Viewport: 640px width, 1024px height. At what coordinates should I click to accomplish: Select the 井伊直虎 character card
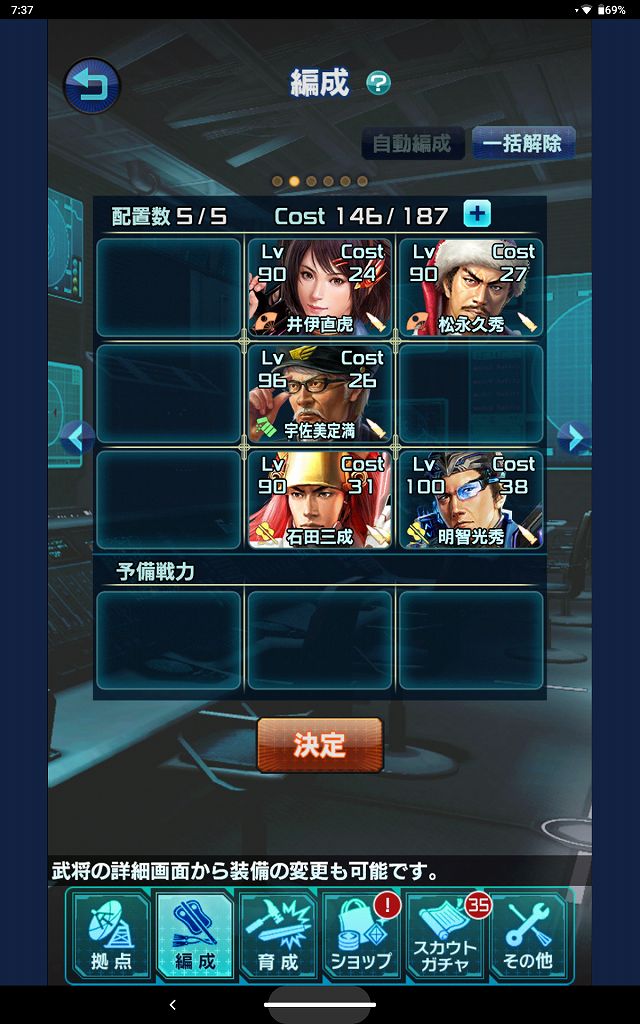click(x=320, y=287)
